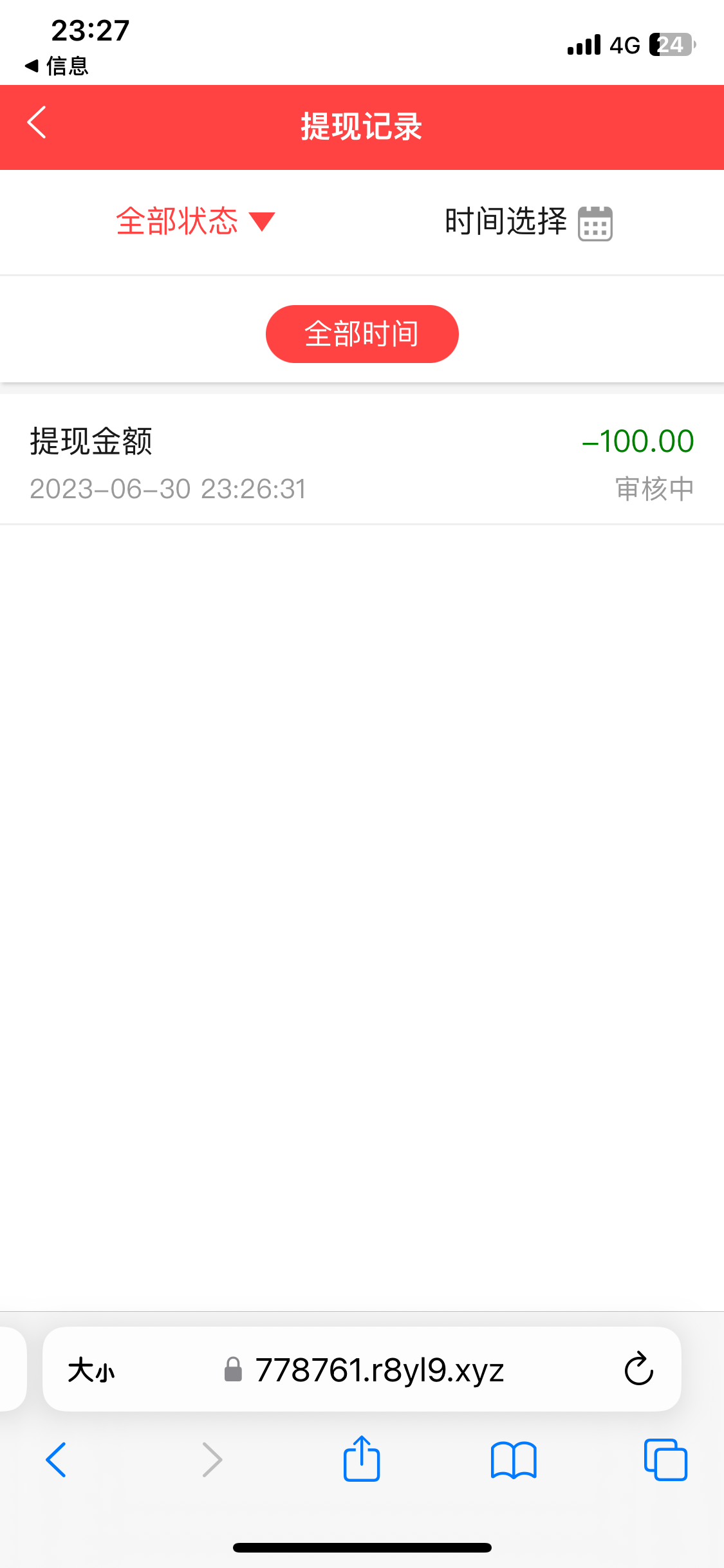Share this page from Safari's toolbar
Image resolution: width=724 pixels, height=1568 pixels.
click(x=362, y=1459)
